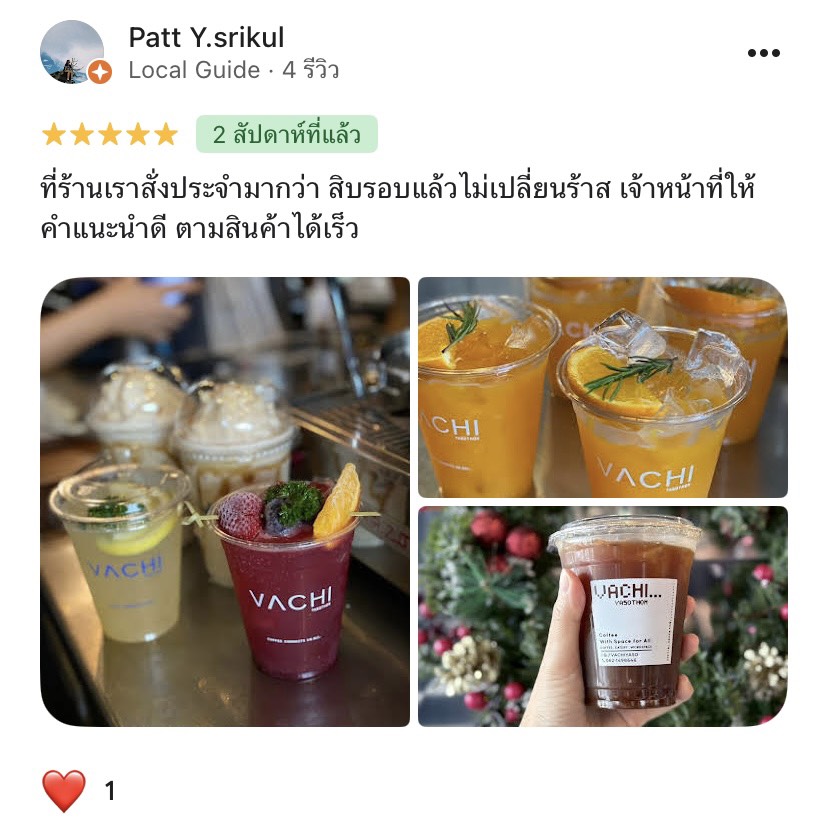Open Patt Y.srikul's profile picture
The image size is (828, 840).
tap(72, 52)
